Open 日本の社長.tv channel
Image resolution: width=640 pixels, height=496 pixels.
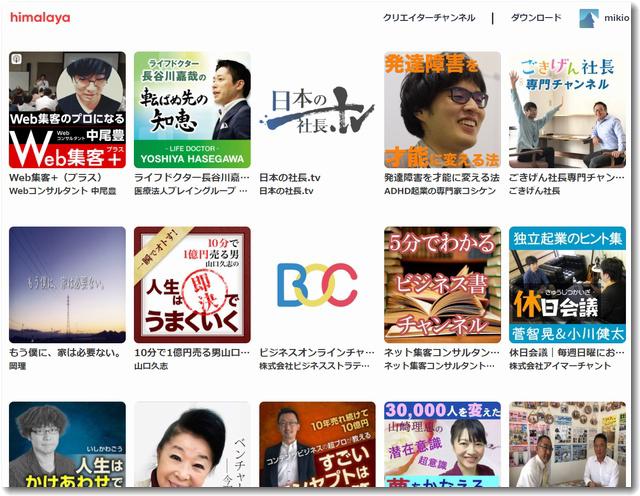click(317, 110)
